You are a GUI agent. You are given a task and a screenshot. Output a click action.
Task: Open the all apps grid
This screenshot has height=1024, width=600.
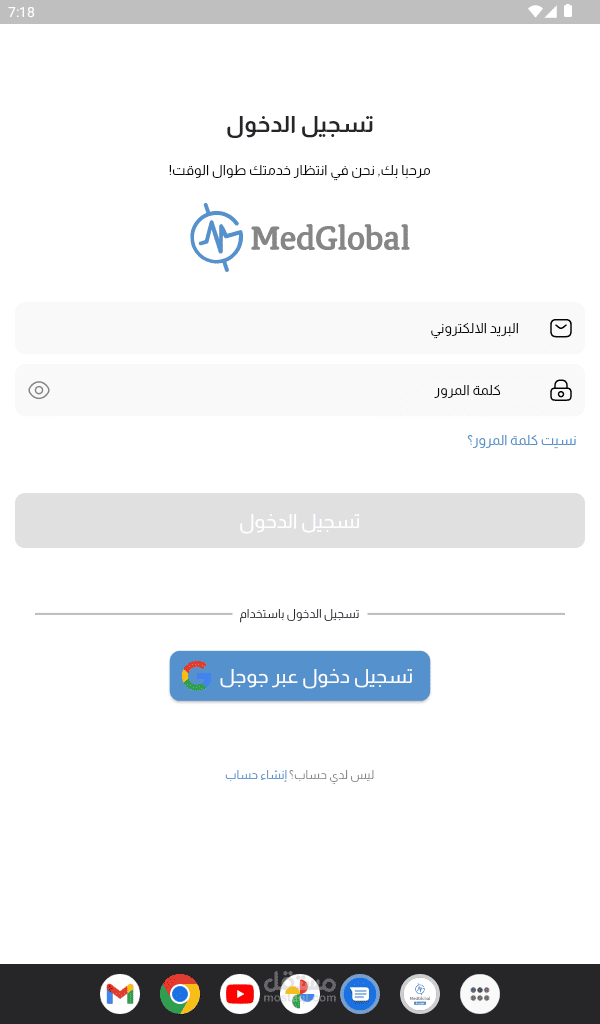480,994
